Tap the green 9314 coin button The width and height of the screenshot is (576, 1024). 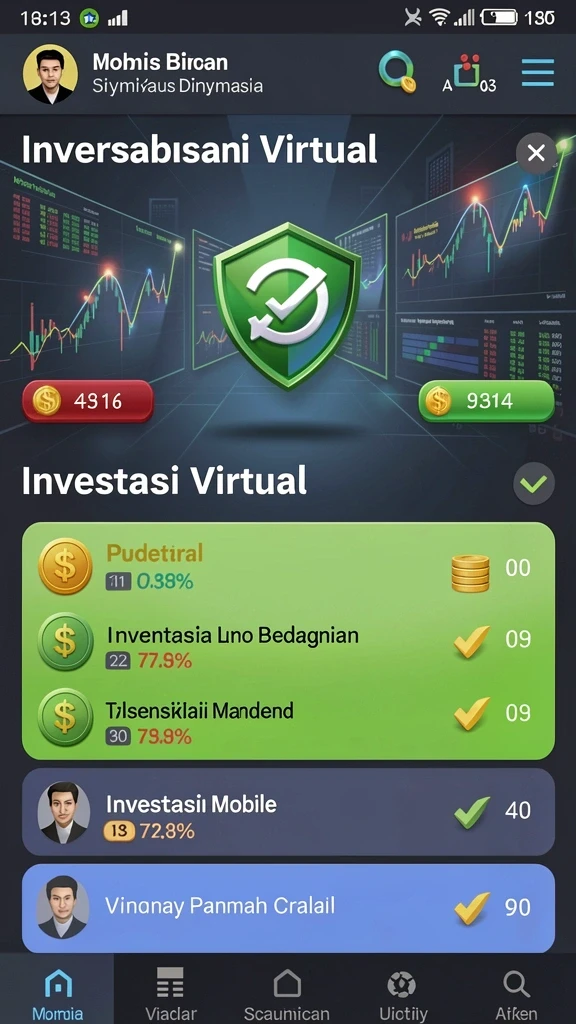coord(487,401)
